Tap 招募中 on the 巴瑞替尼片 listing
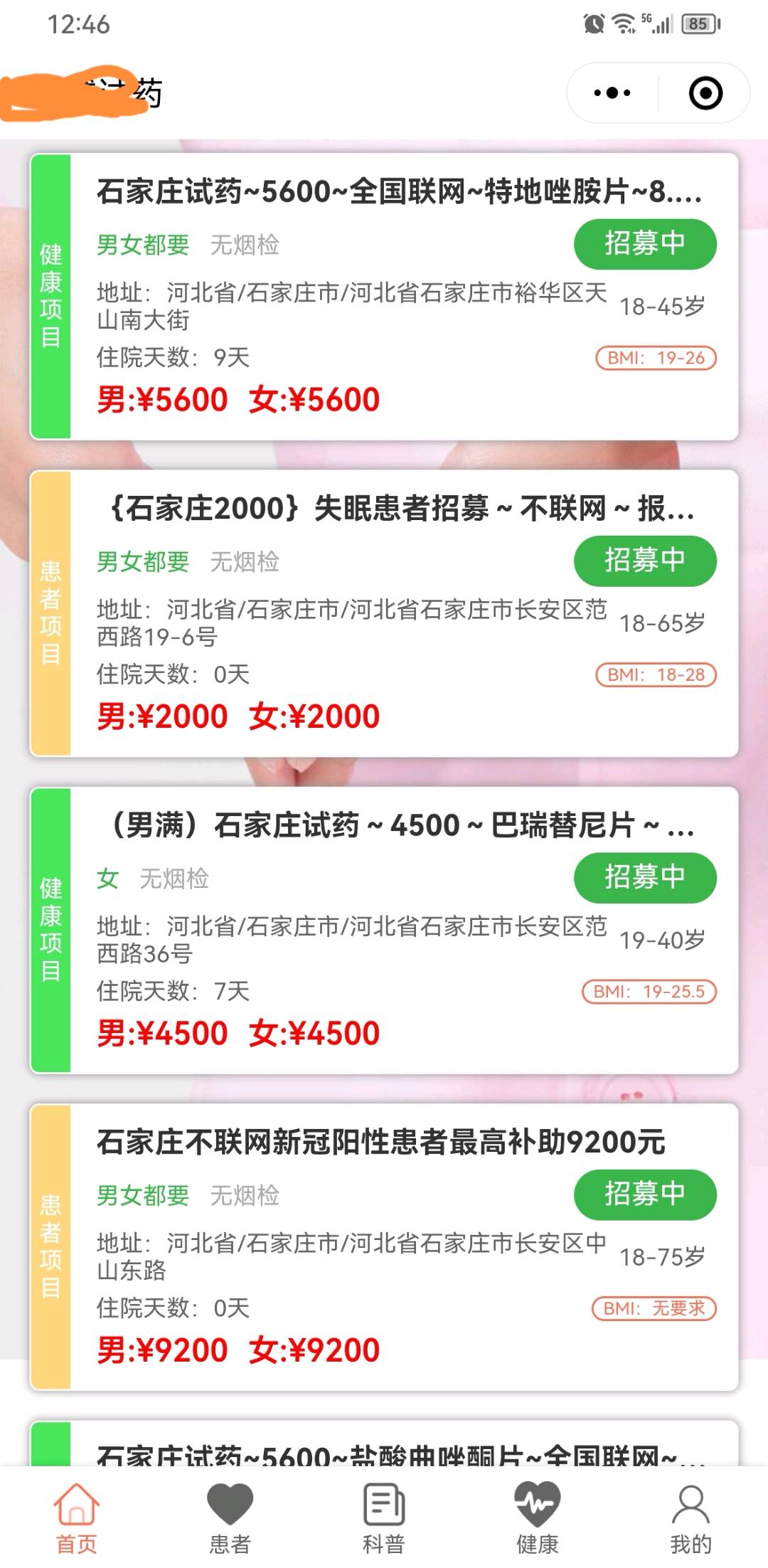The image size is (768, 1568). (644, 878)
